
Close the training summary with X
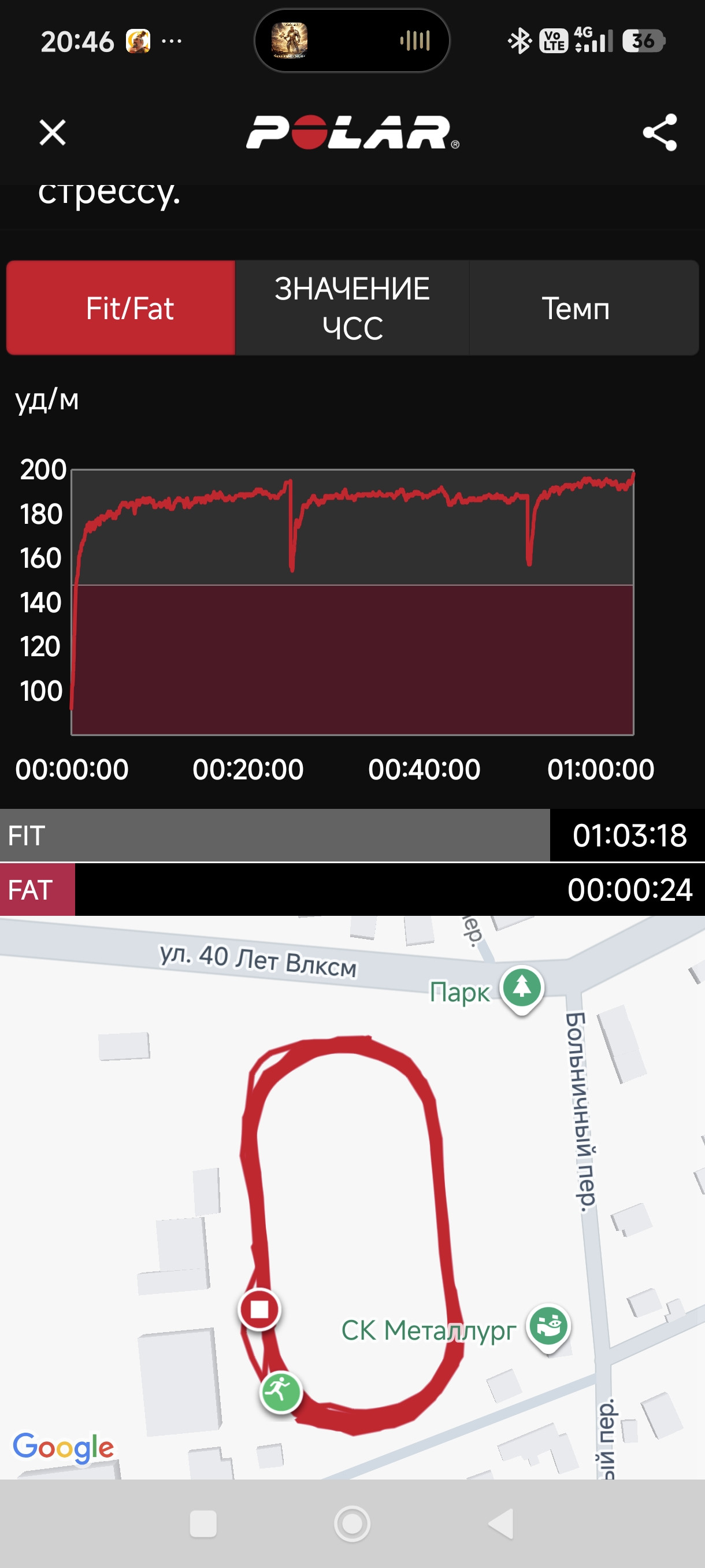(53, 132)
